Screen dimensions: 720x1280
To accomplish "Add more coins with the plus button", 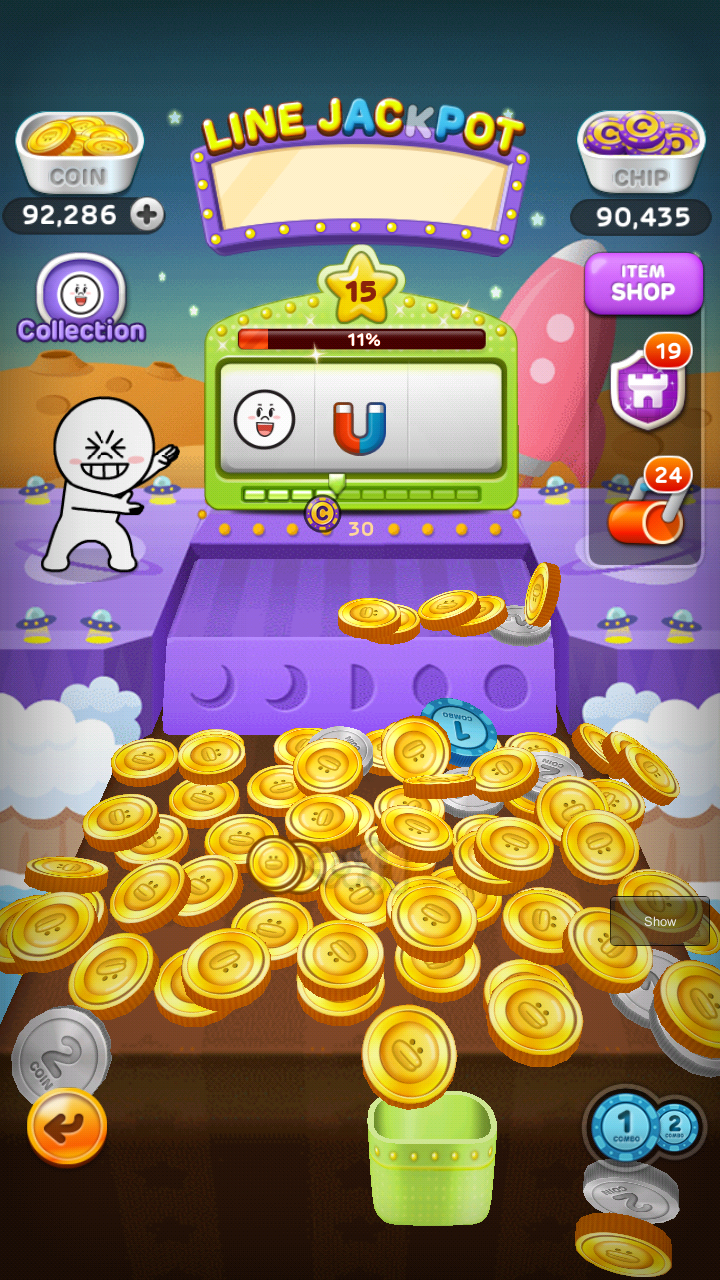I will tap(147, 215).
